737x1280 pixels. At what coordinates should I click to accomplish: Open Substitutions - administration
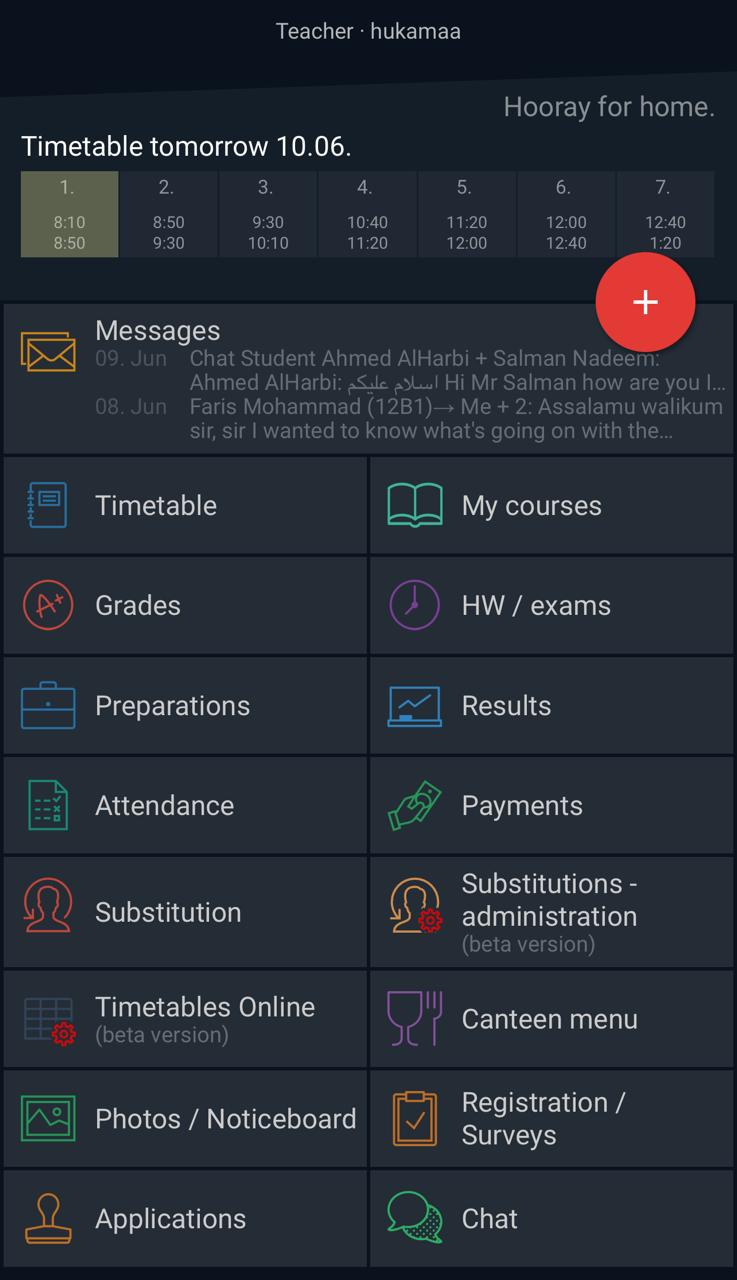tap(551, 912)
